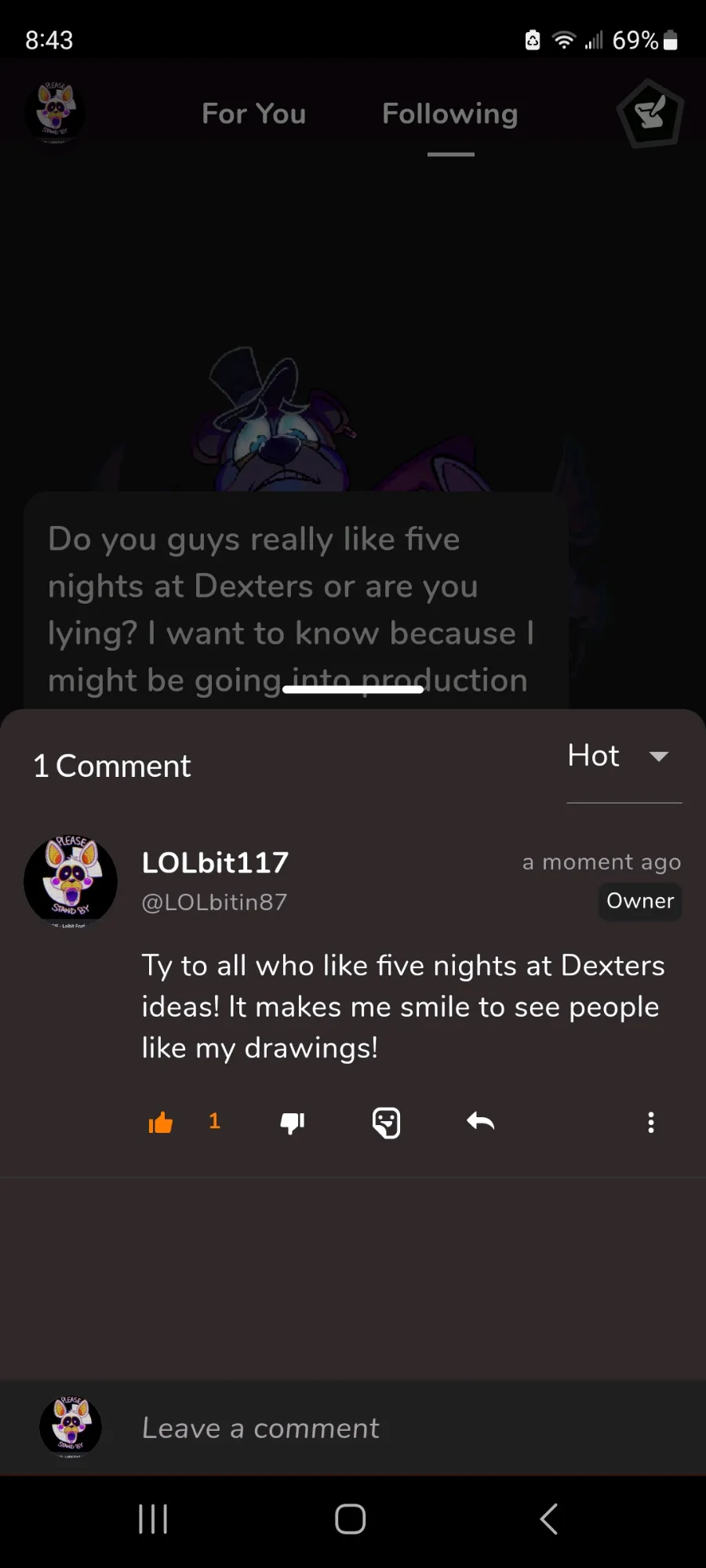The image size is (706, 1568).
Task: Switch to the For You tab
Action: pyautogui.click(x=253, y=114)
